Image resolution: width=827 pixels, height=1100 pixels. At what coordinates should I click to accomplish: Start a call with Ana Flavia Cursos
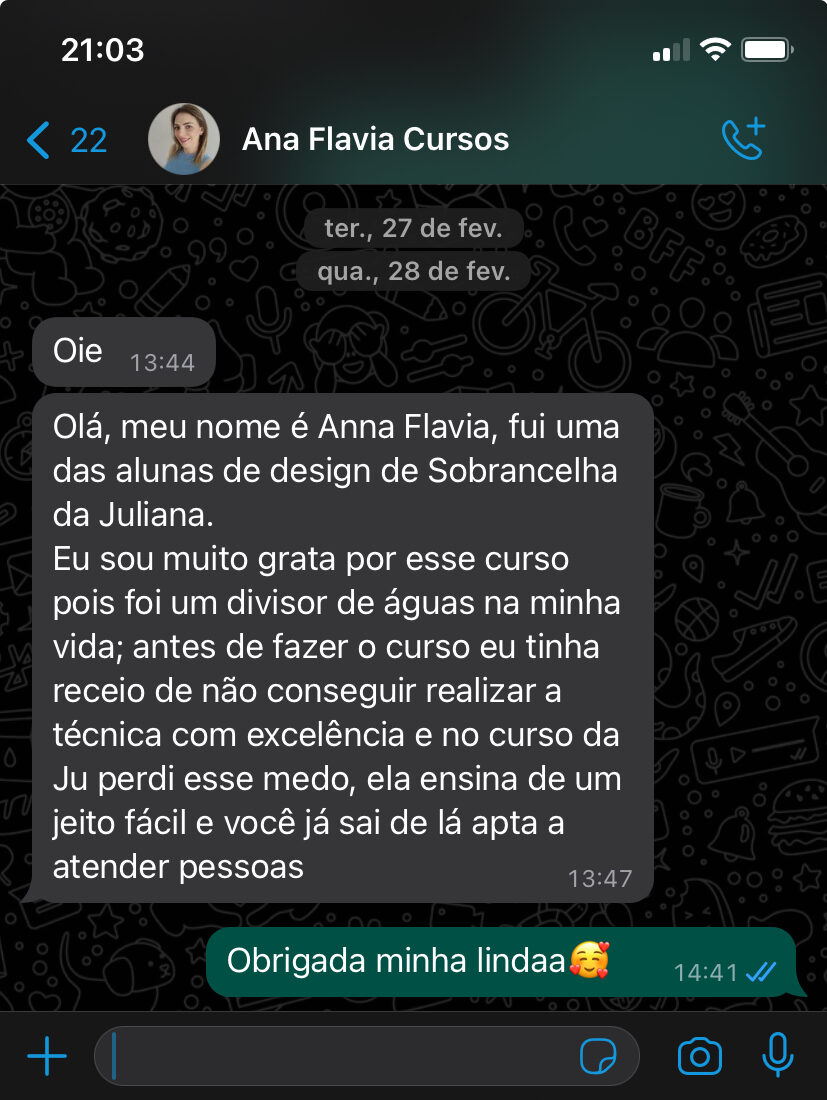tap(742, 140)
